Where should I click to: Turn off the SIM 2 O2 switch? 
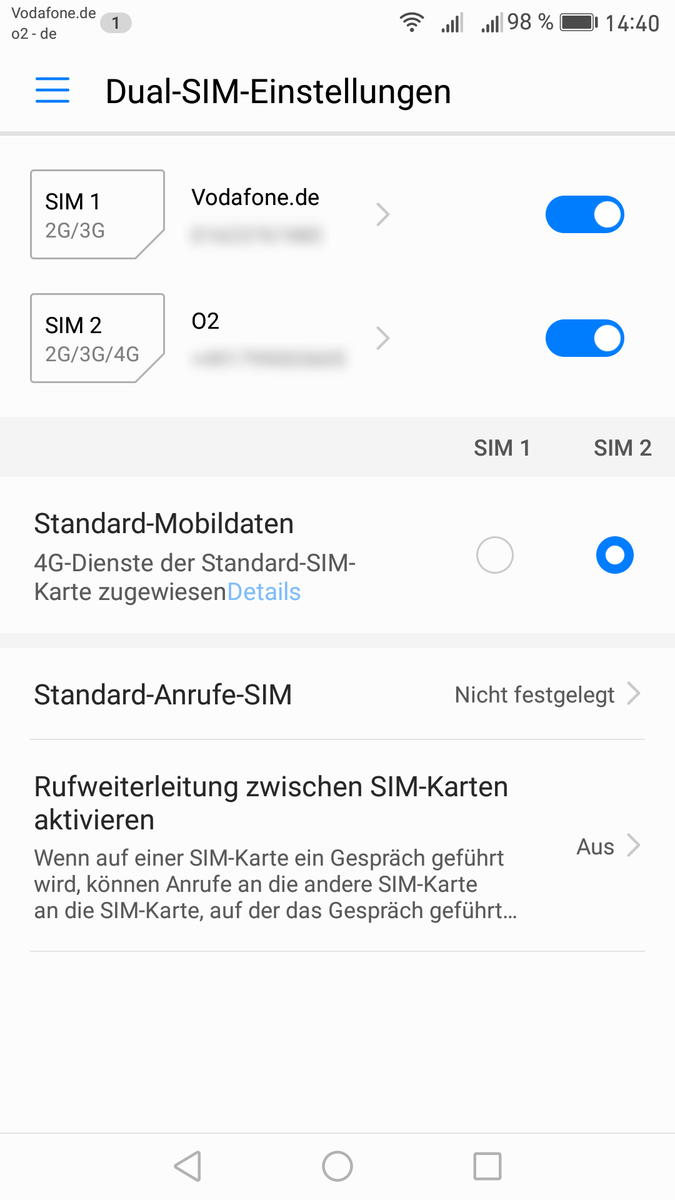tap(584, 339)
